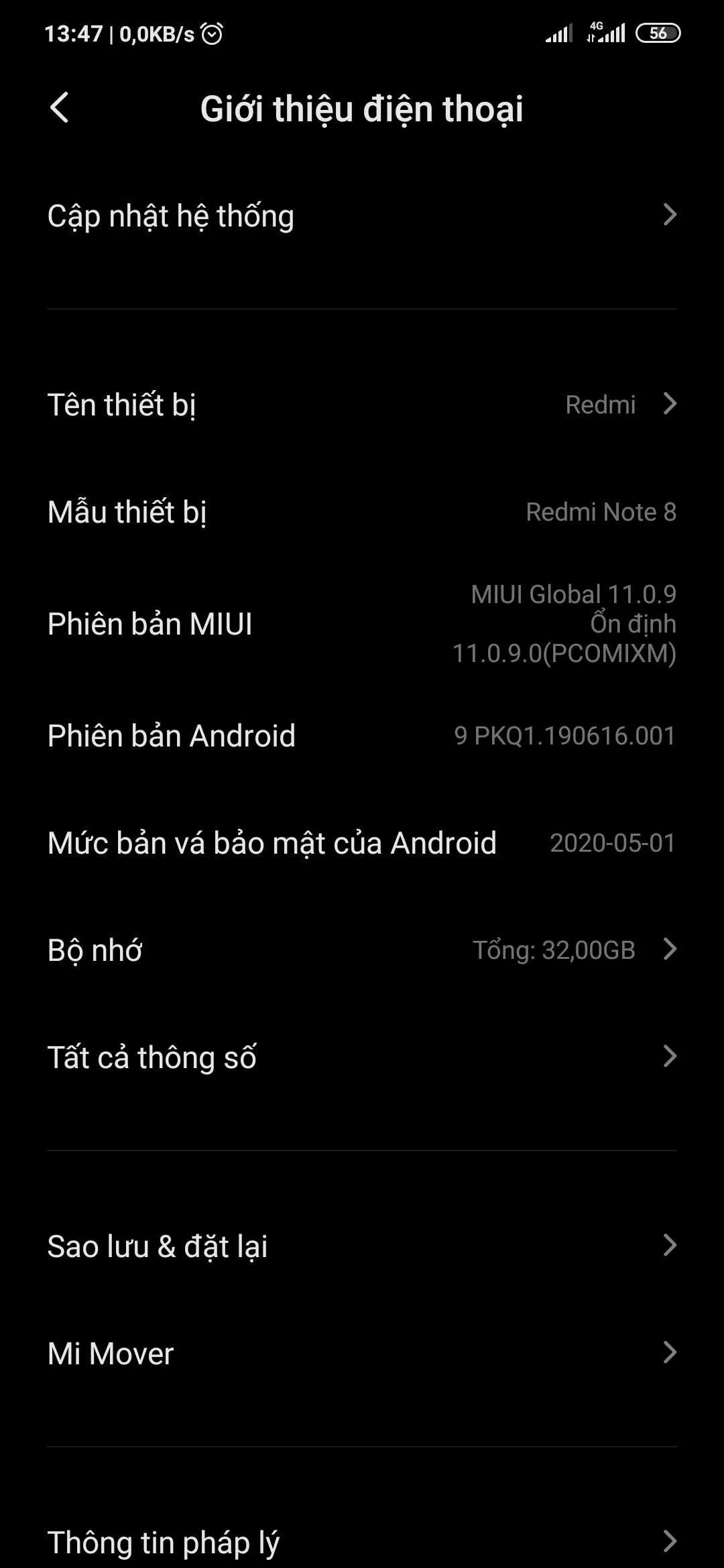Open Sao lưu & đặt lại
724x1568 pixels.
point(362,1246)
